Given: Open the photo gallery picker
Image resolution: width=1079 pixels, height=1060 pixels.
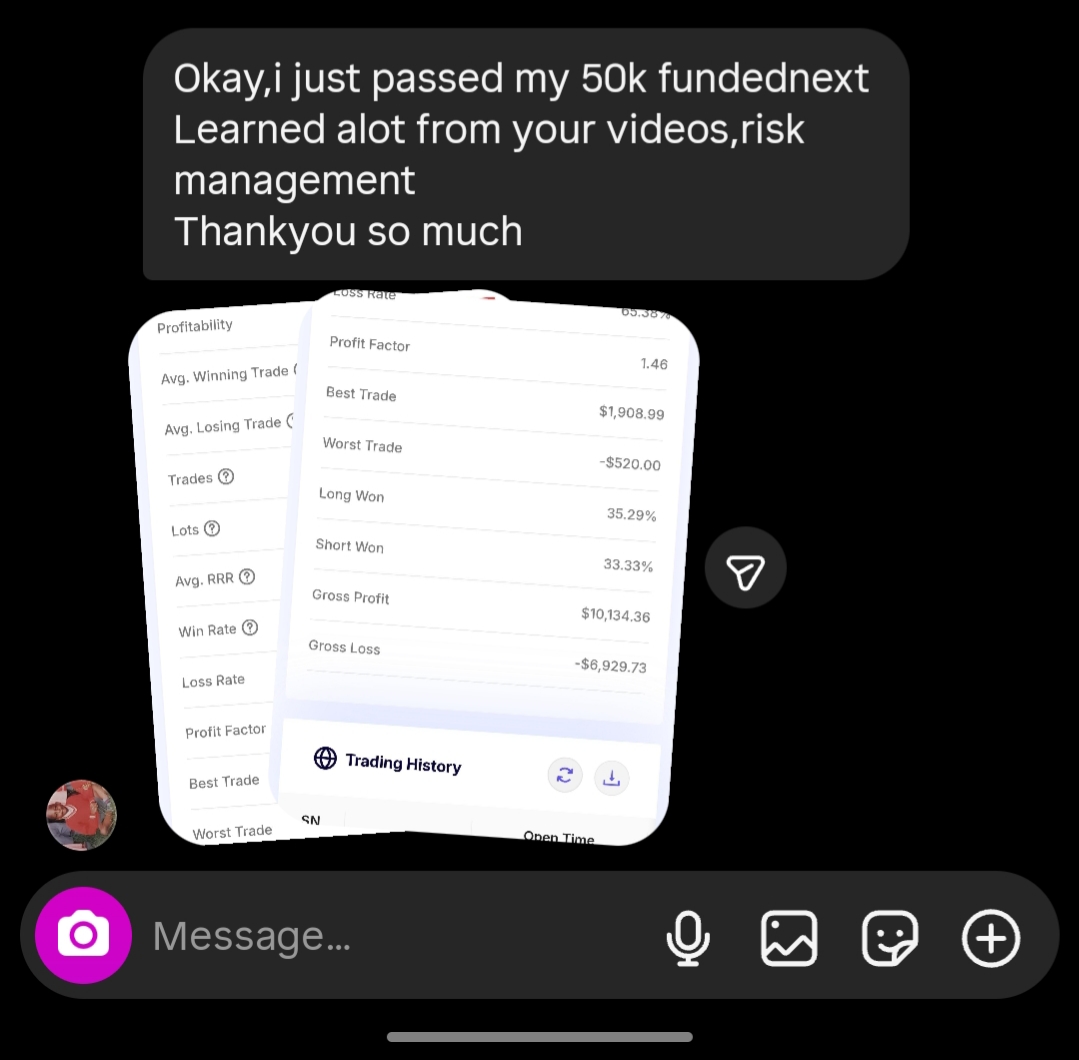Looking at the screenshot, I should pyautogui.click(x=789, y=938).
